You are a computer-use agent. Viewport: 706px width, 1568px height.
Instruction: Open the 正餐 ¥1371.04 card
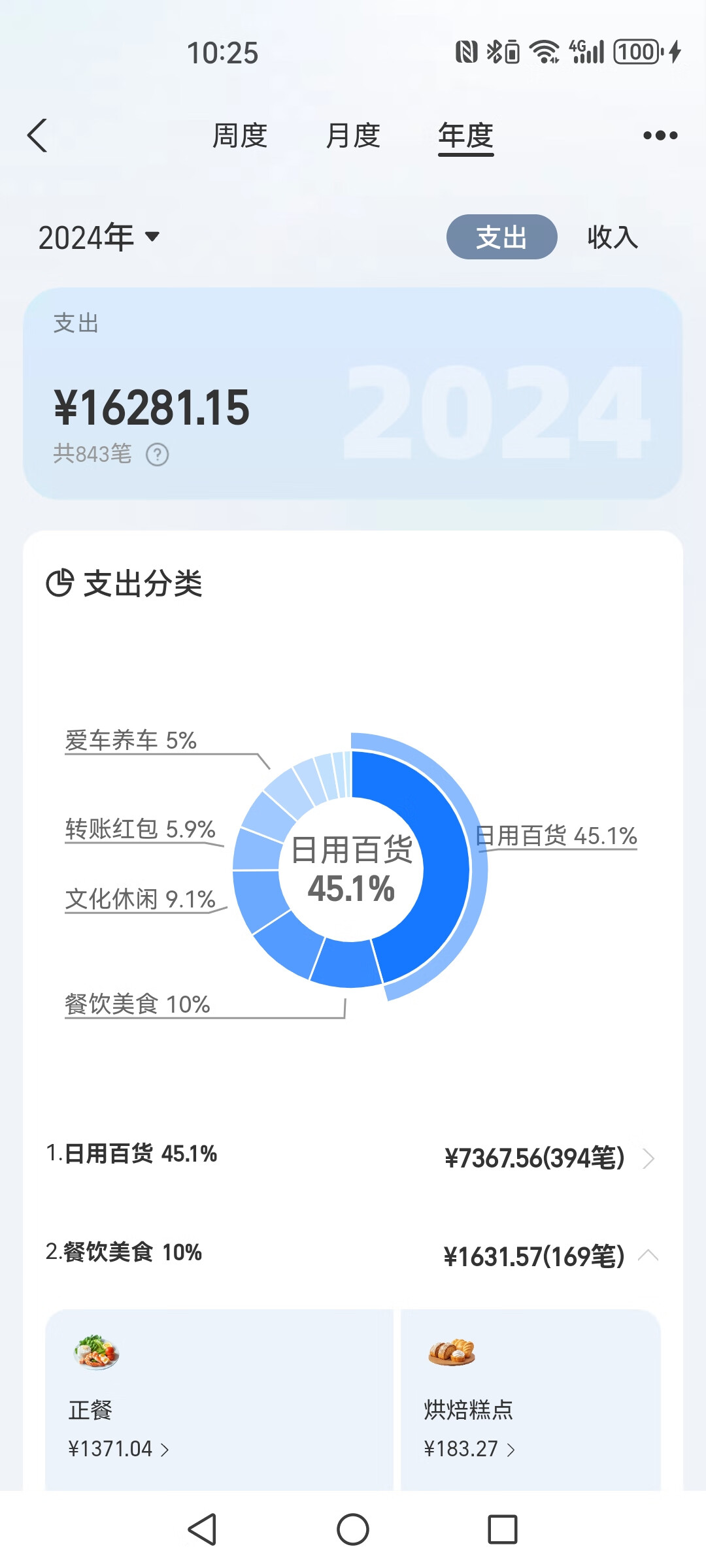[x=219, y=1400]
